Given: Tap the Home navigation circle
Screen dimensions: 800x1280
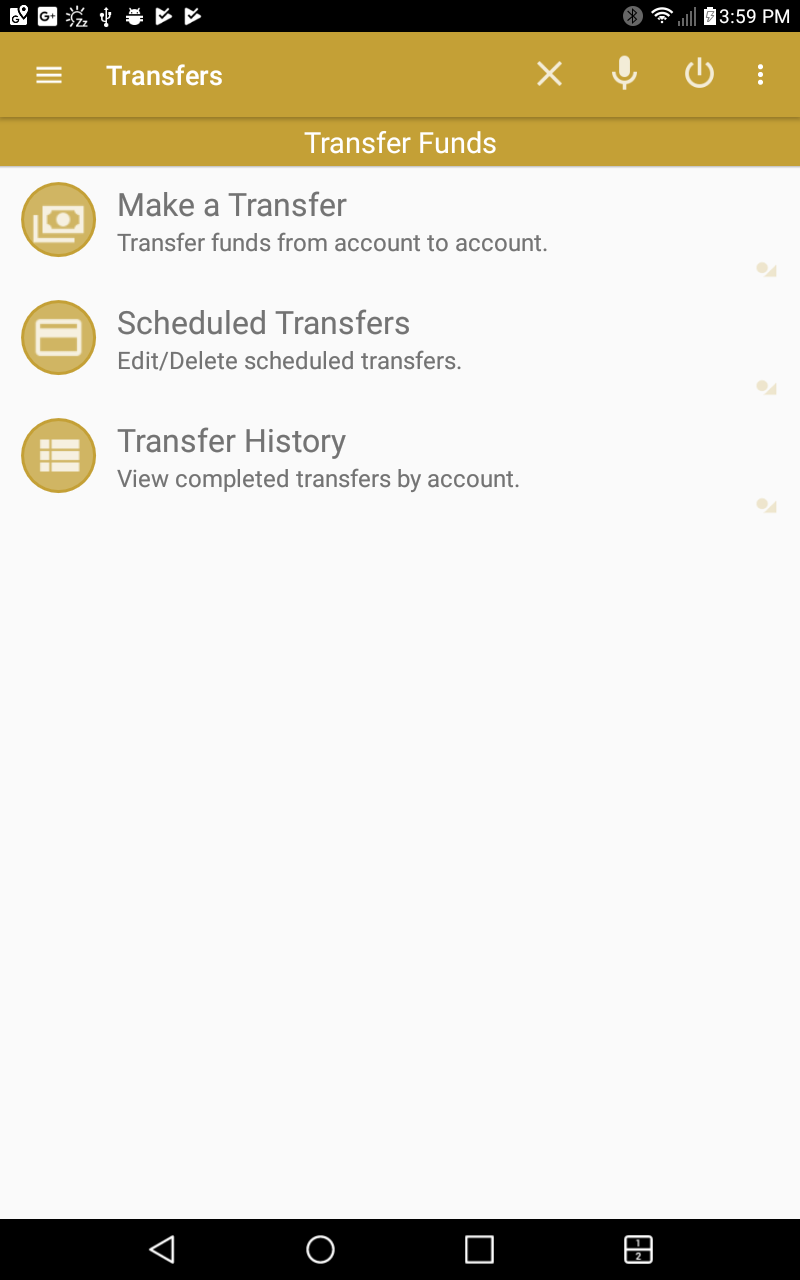Looking at the screenshot, I should click(x=320, y=1249).
